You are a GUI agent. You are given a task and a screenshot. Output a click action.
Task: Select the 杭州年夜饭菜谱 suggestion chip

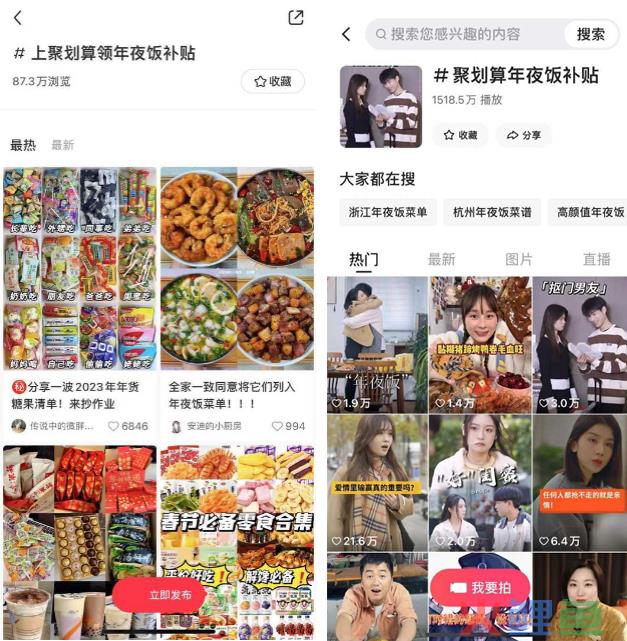492,212
